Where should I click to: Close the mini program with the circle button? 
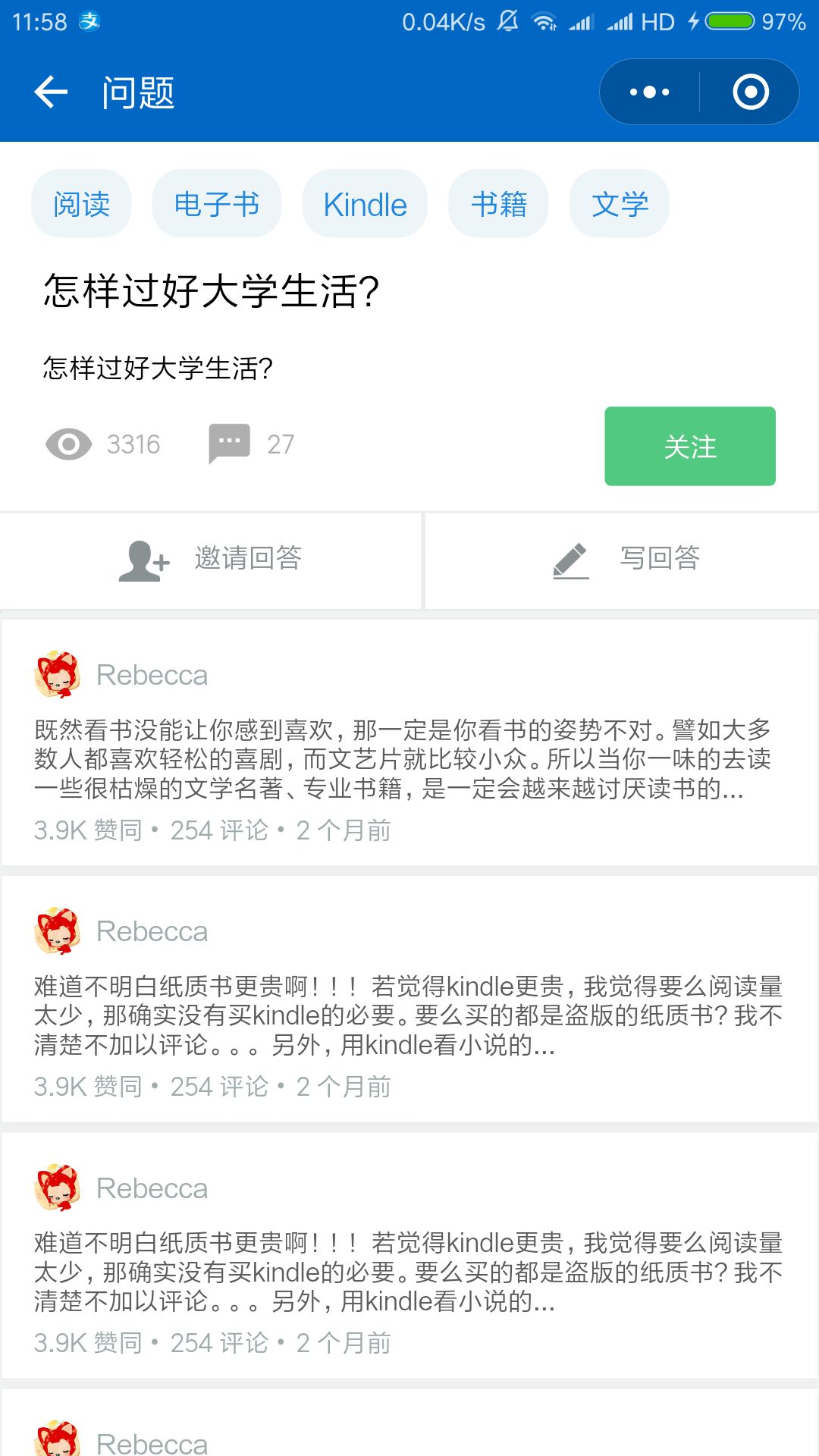point(750,93)
